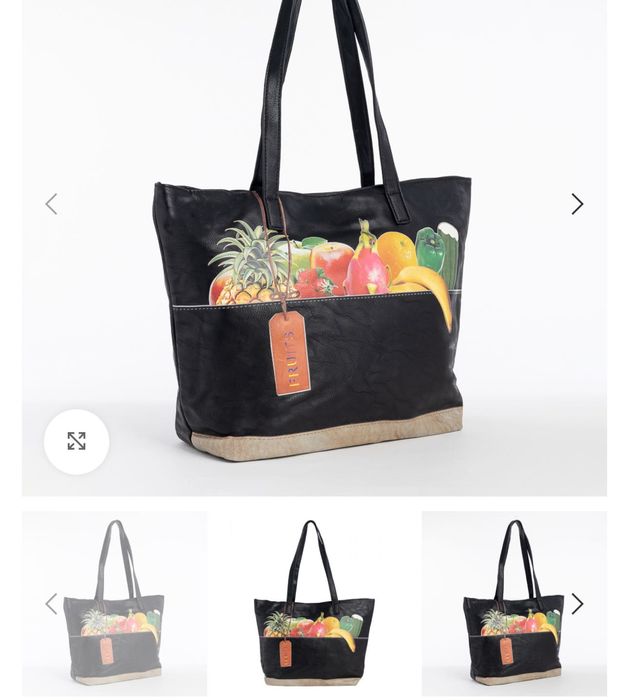Show the previous main product image
This screenshot has width=629, height=700.
coord(51,204)
